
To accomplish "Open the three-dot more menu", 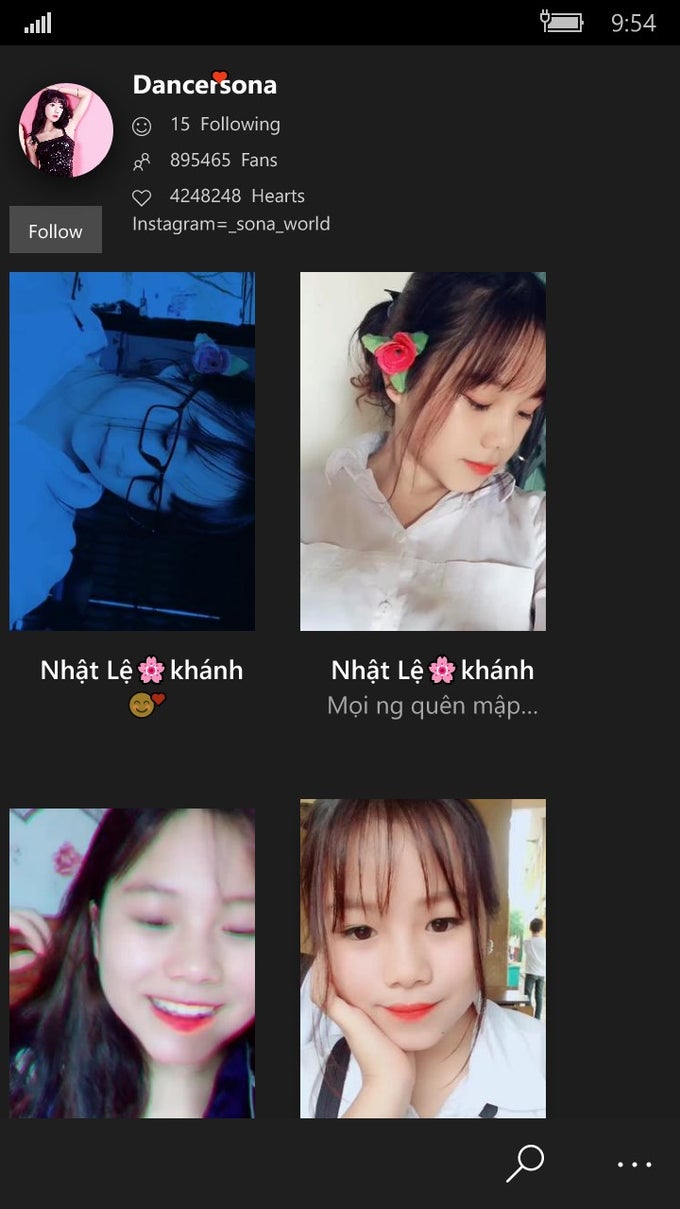I will pos(634,1165).
